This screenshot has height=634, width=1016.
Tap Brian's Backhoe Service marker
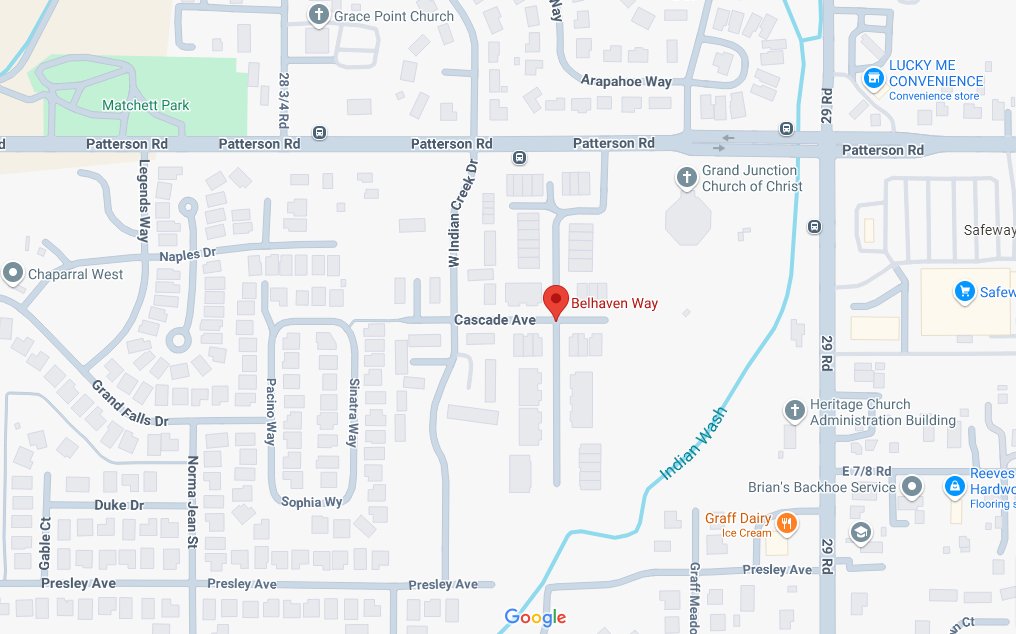tap(911, 487)
